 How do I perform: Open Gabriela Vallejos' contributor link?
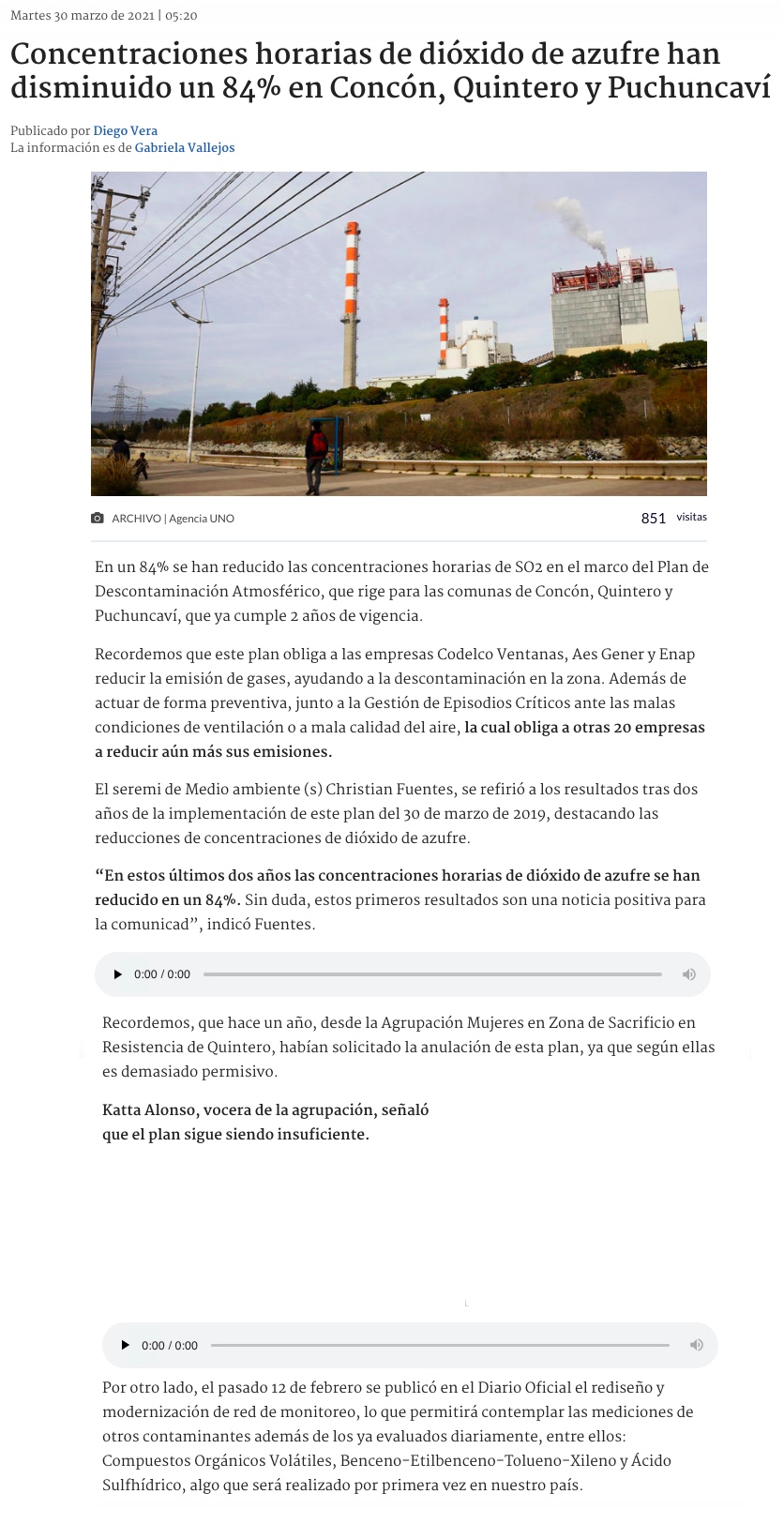(x=185, y=148)
